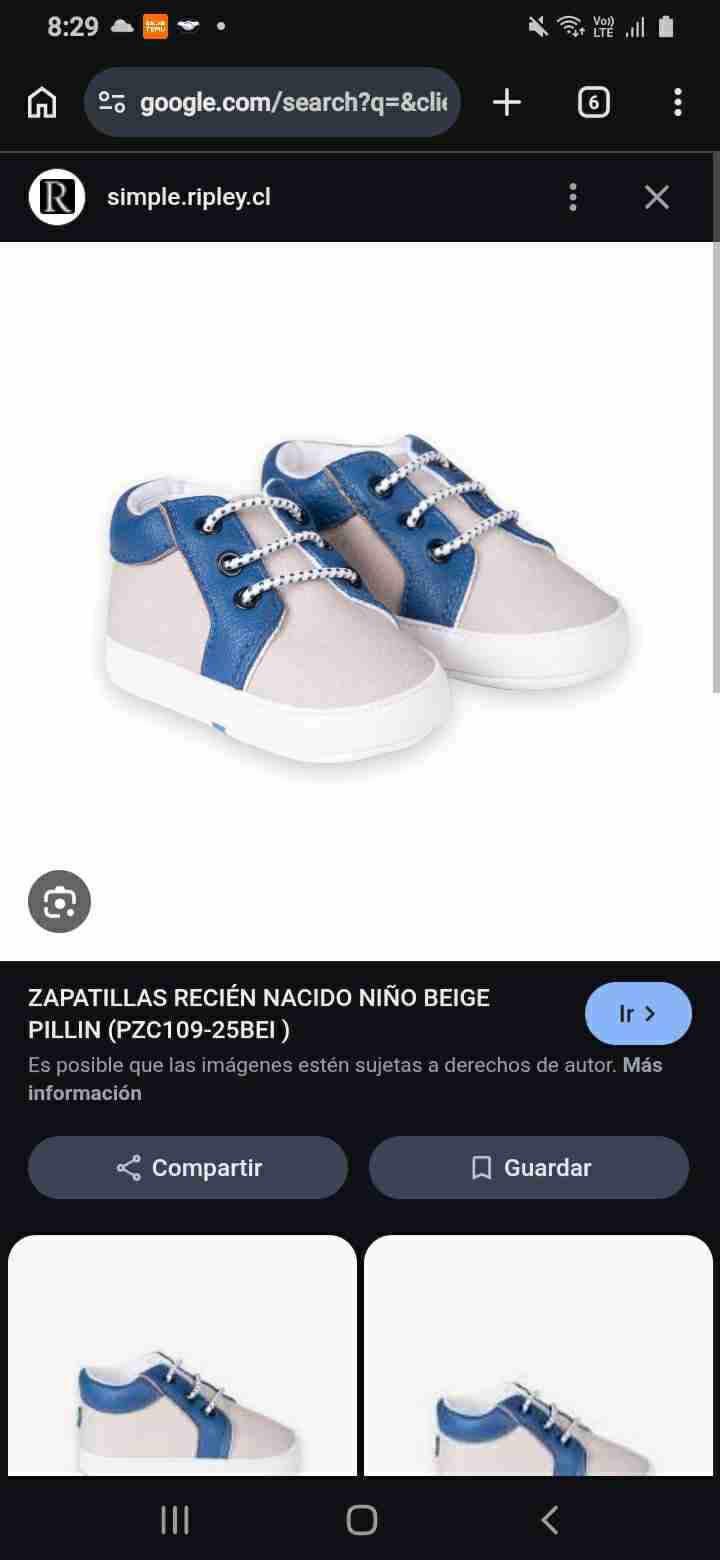This screenshot has height=1560, width=720.
Task: Open a new tab with the plus icon
Action: (x=506, y=101)
